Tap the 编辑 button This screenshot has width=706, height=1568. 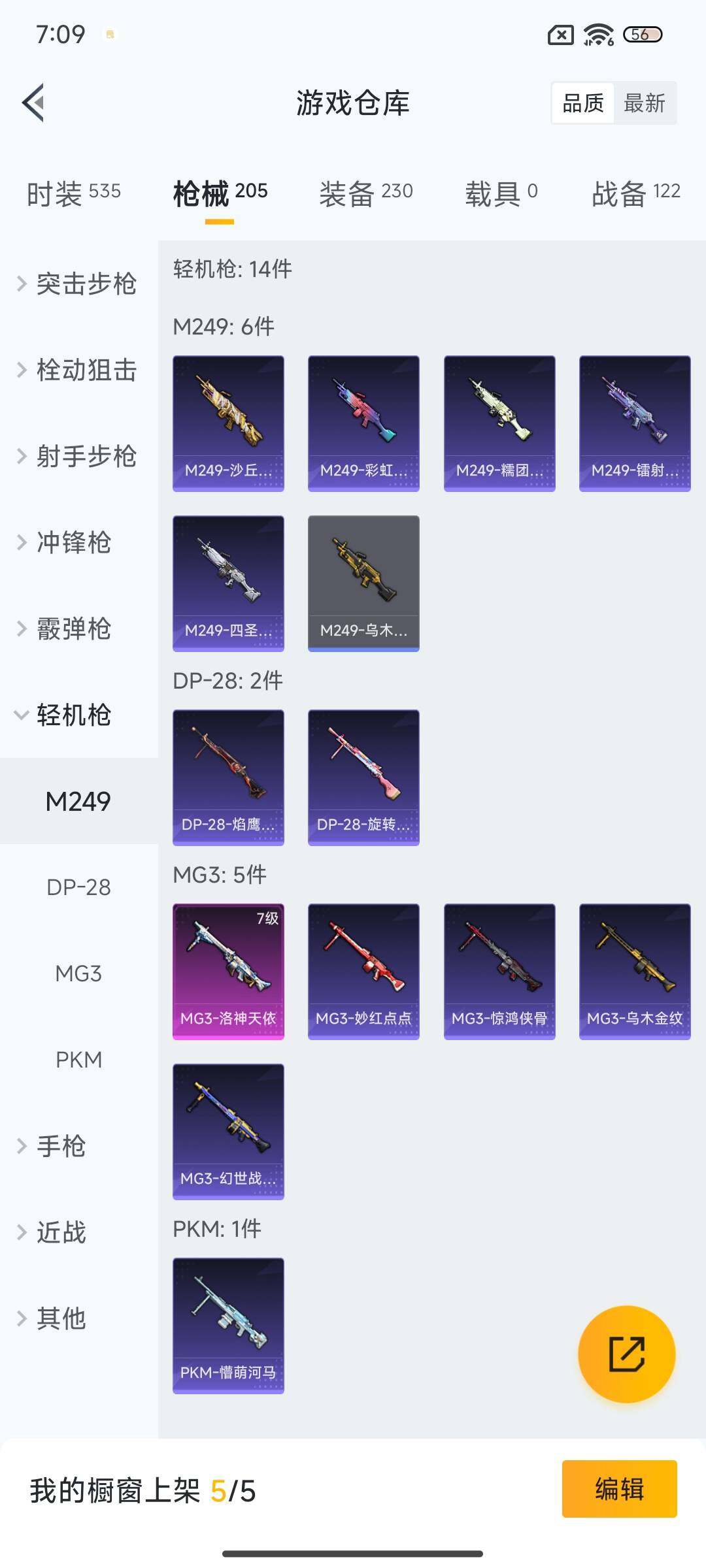(619, 1489)
